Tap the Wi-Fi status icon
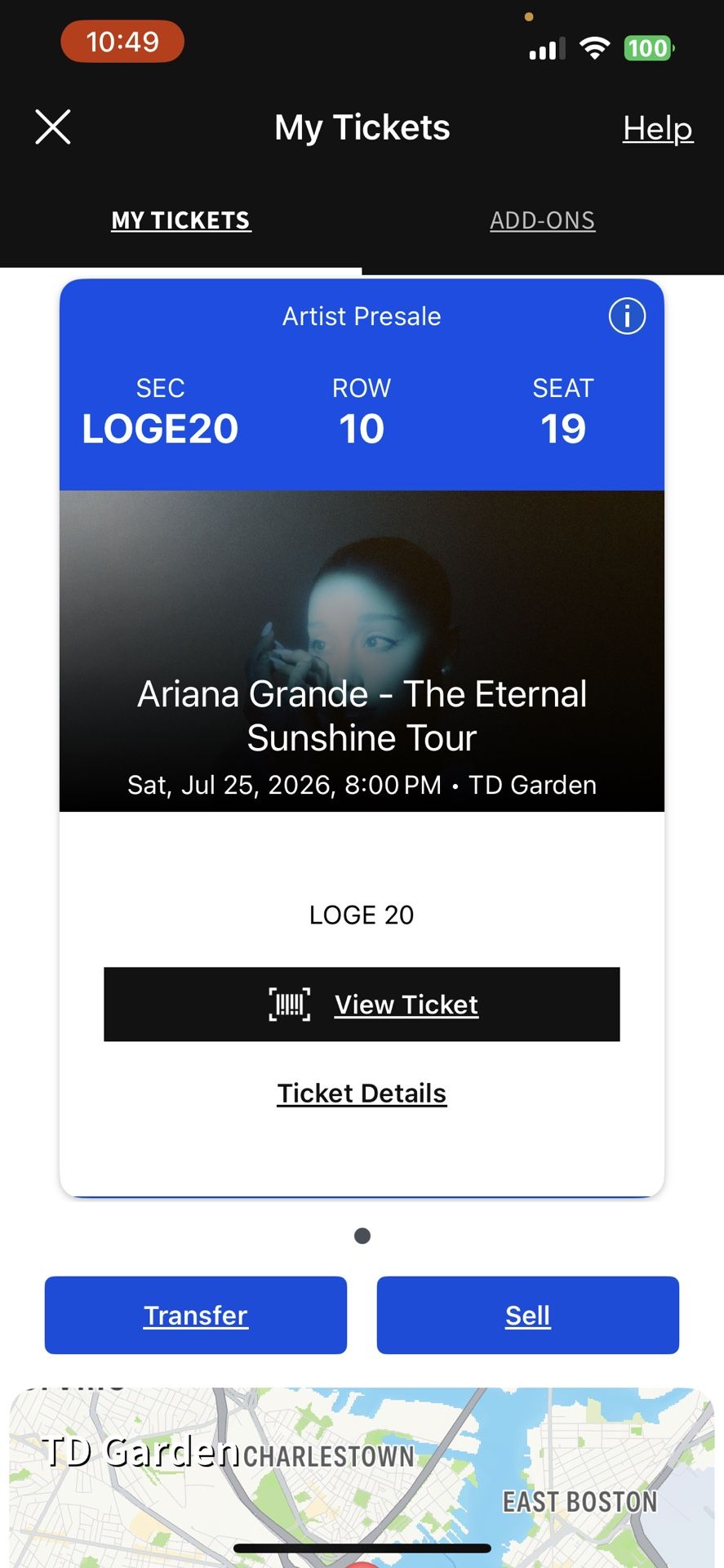 tap(595, 47)
